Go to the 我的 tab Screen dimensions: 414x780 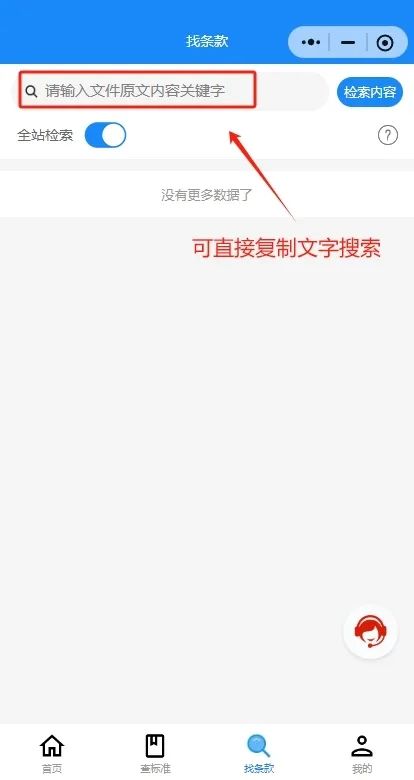coord(362,754)
